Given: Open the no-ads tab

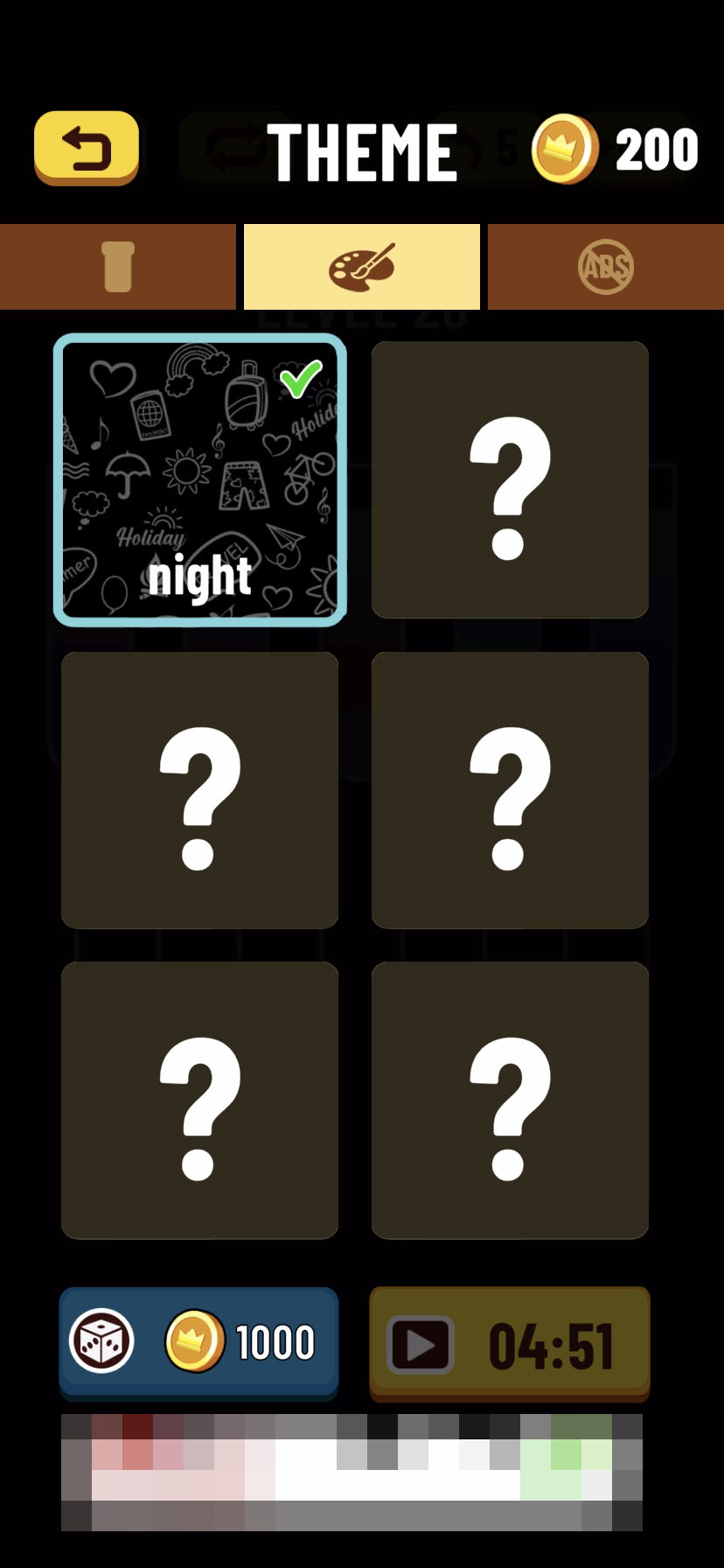Looking at the screenshot, I should pyautogui.click(x=606, y=267).
